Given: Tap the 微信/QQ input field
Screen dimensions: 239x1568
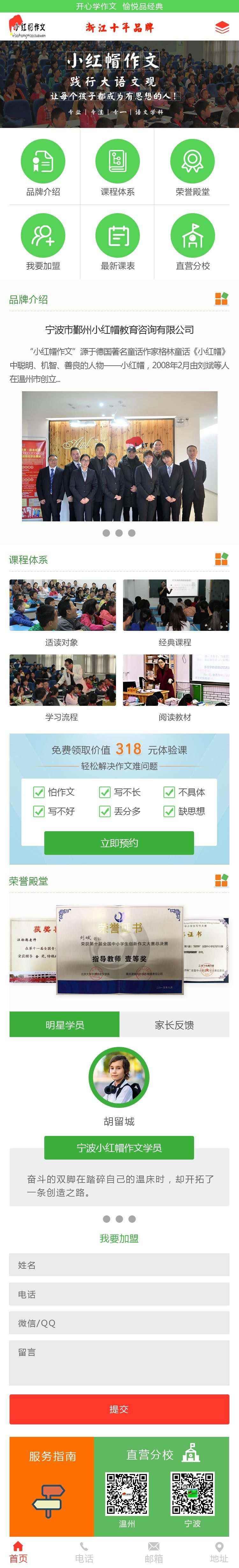Looking at the screenshot, I should tap(119, 1323).
